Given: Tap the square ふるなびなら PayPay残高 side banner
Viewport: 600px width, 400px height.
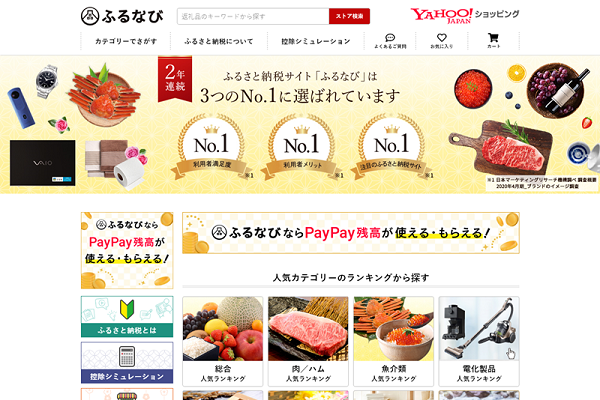Looking at the screenshot, I should pos(127,250).
